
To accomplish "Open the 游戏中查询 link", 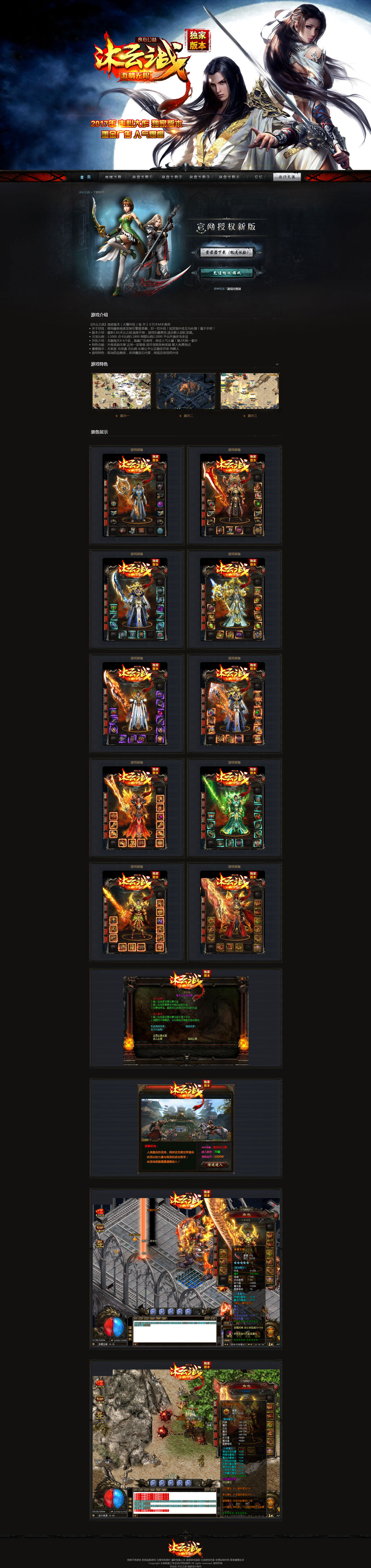I will (234, 288).
